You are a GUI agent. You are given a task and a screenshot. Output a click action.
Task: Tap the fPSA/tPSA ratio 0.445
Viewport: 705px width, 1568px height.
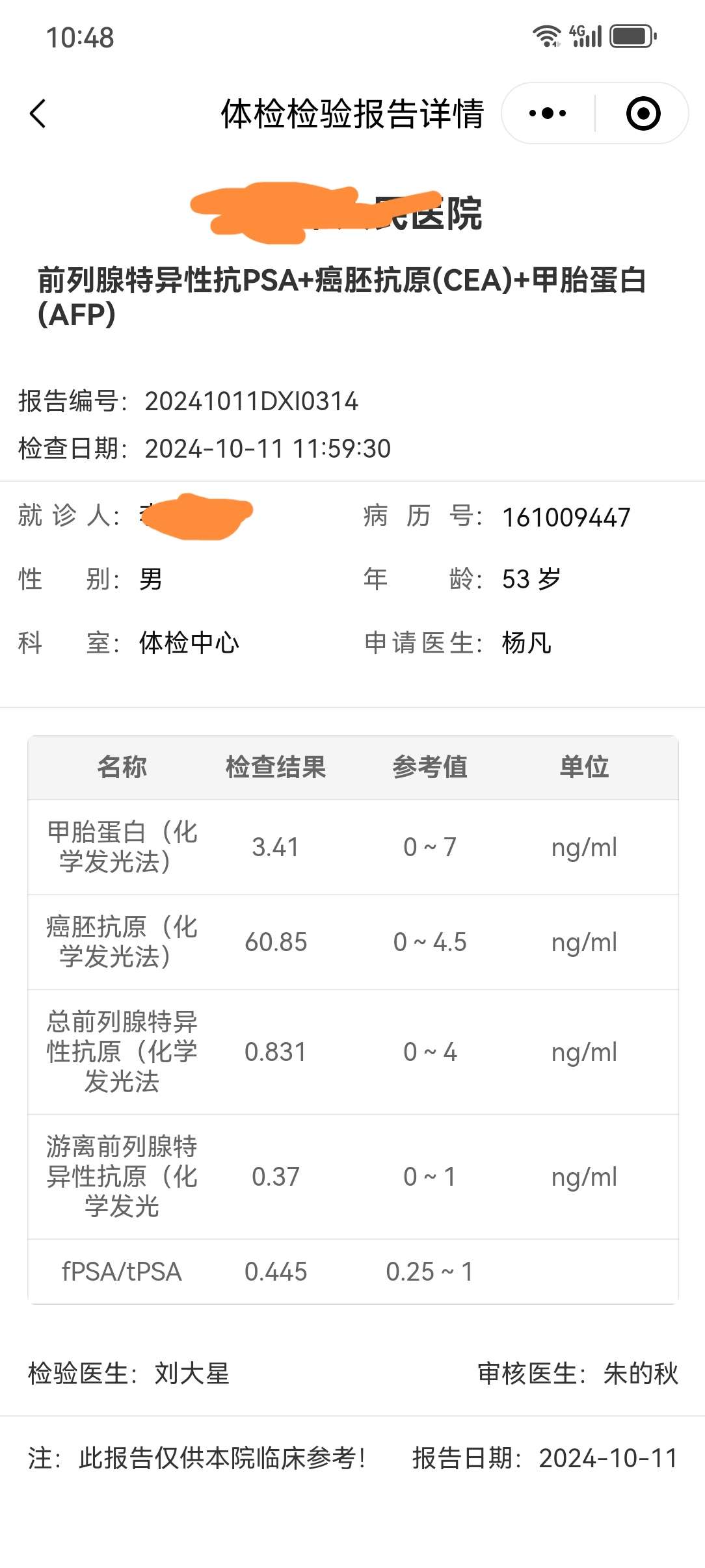[275, 1272]
